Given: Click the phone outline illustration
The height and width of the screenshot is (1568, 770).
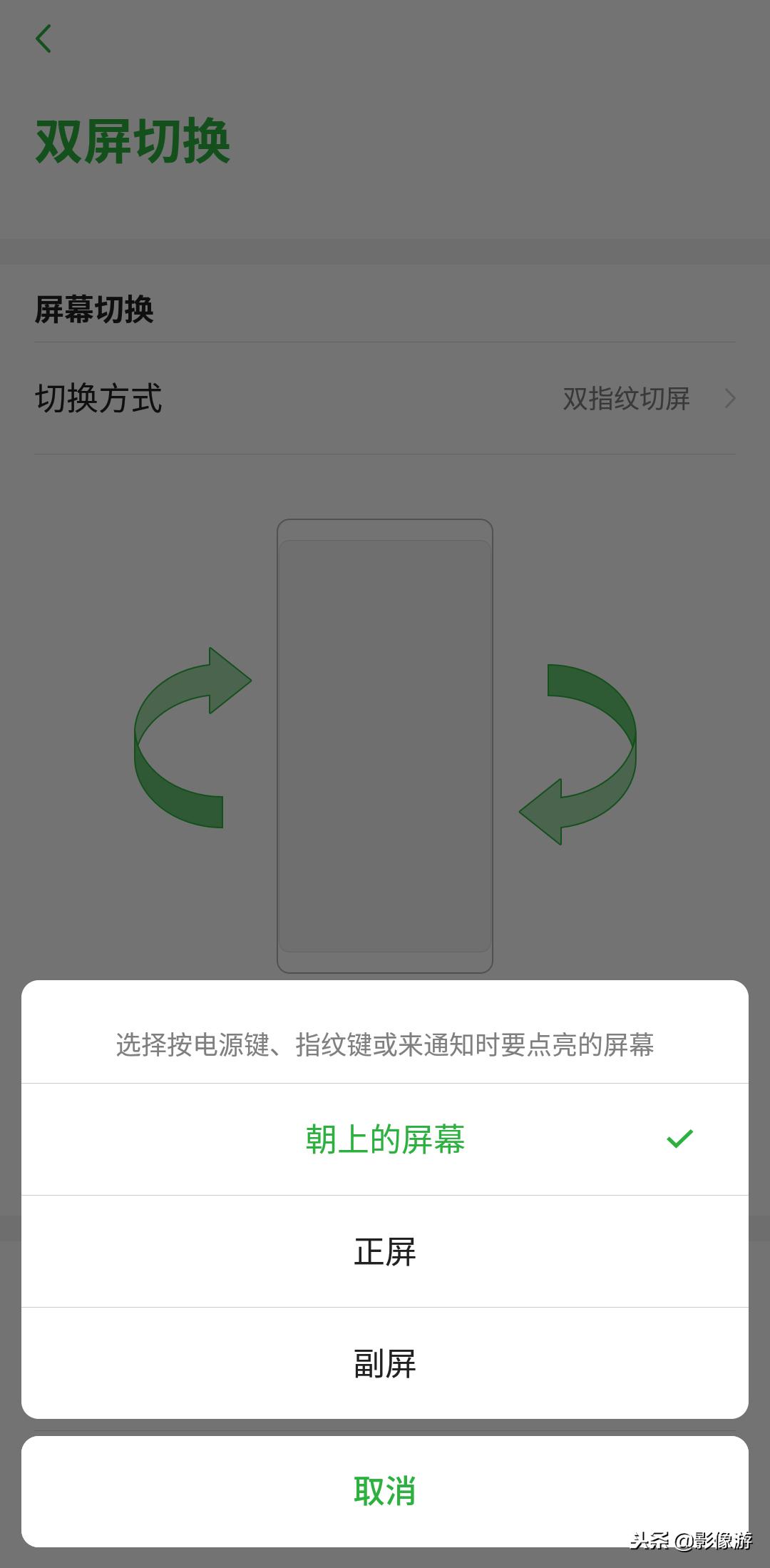Looking at the screenshot, I should (385, 742).
